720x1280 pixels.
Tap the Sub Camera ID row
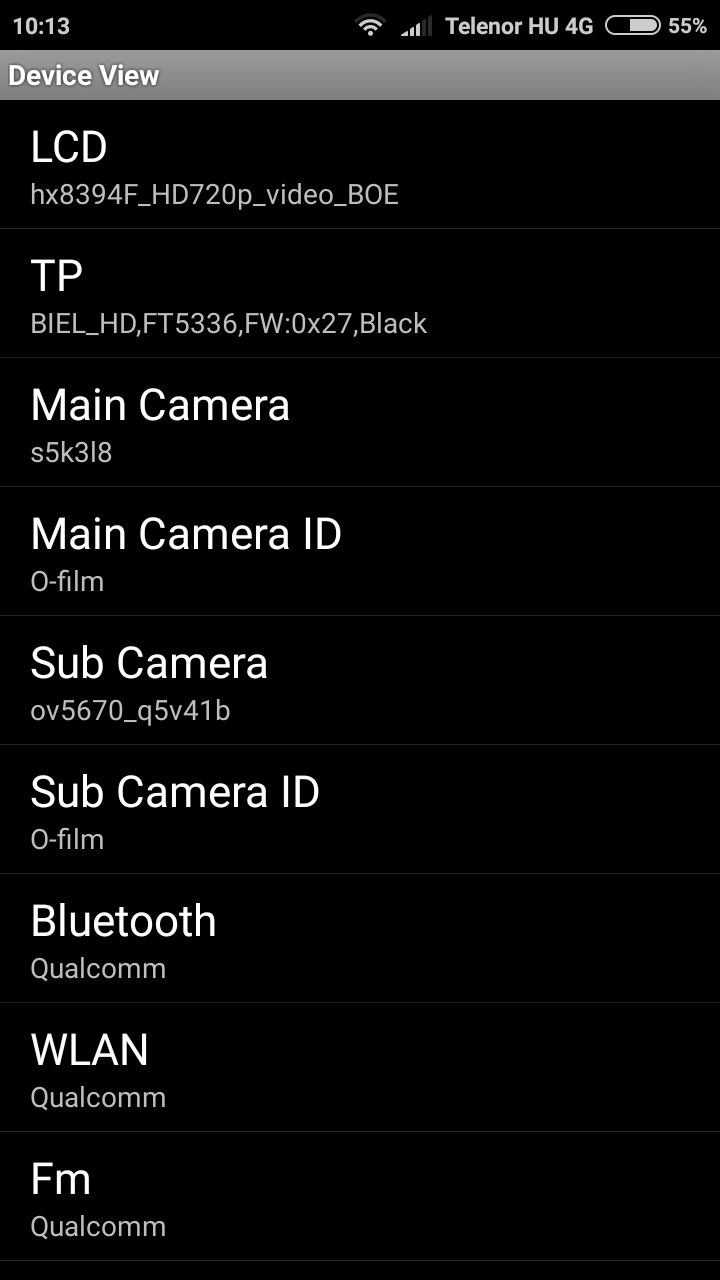360,810
